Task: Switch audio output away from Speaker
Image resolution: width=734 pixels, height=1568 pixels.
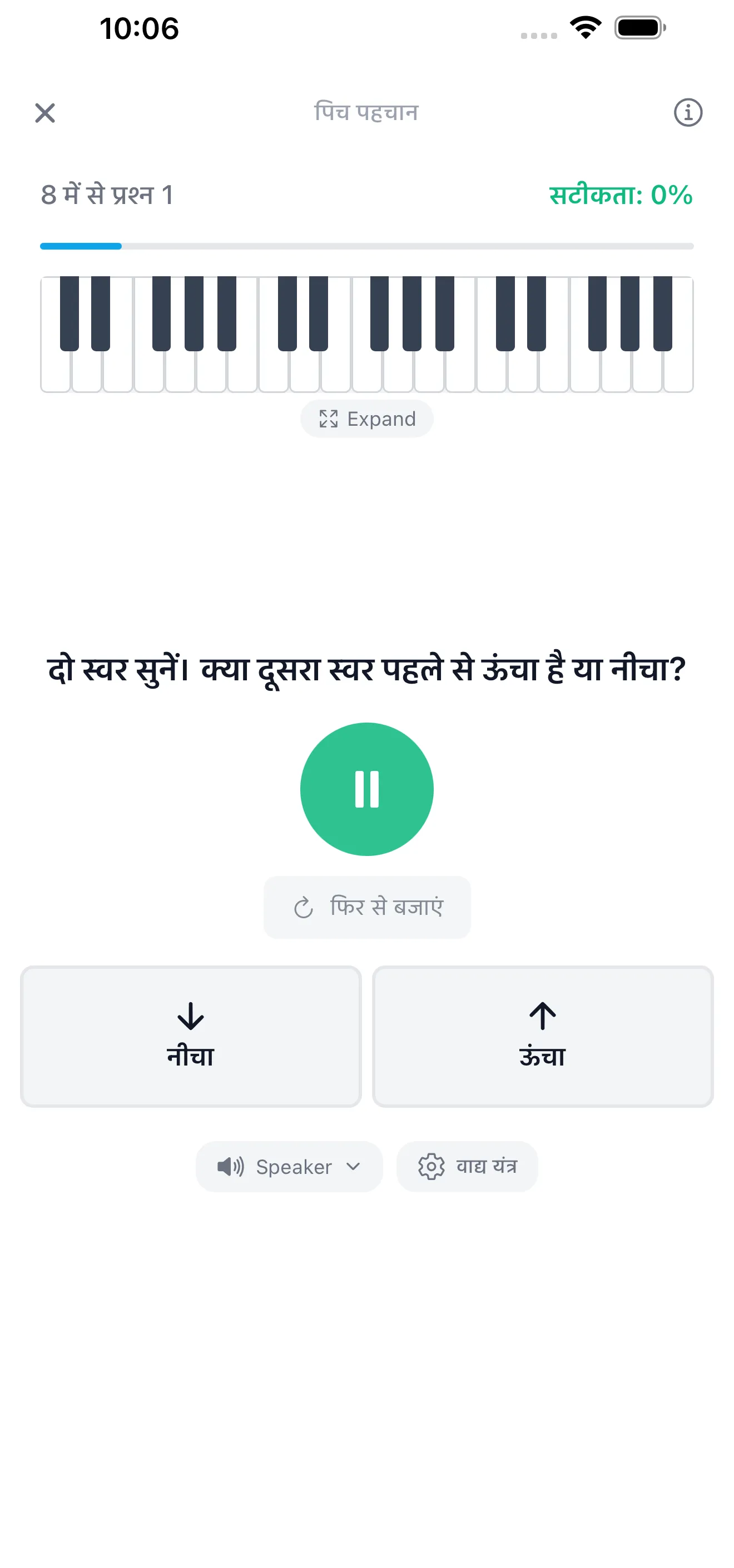Action: tap(288, 1166)
